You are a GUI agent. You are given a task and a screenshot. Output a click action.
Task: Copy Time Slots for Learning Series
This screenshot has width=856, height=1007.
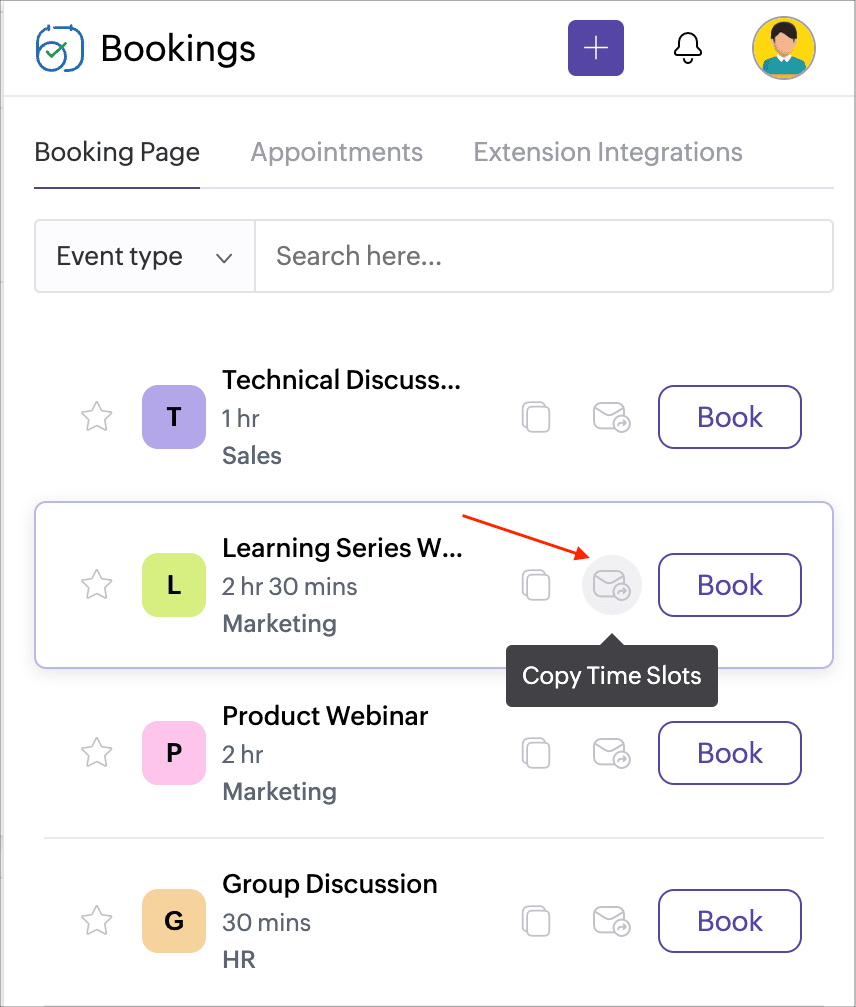coord(611,585)
